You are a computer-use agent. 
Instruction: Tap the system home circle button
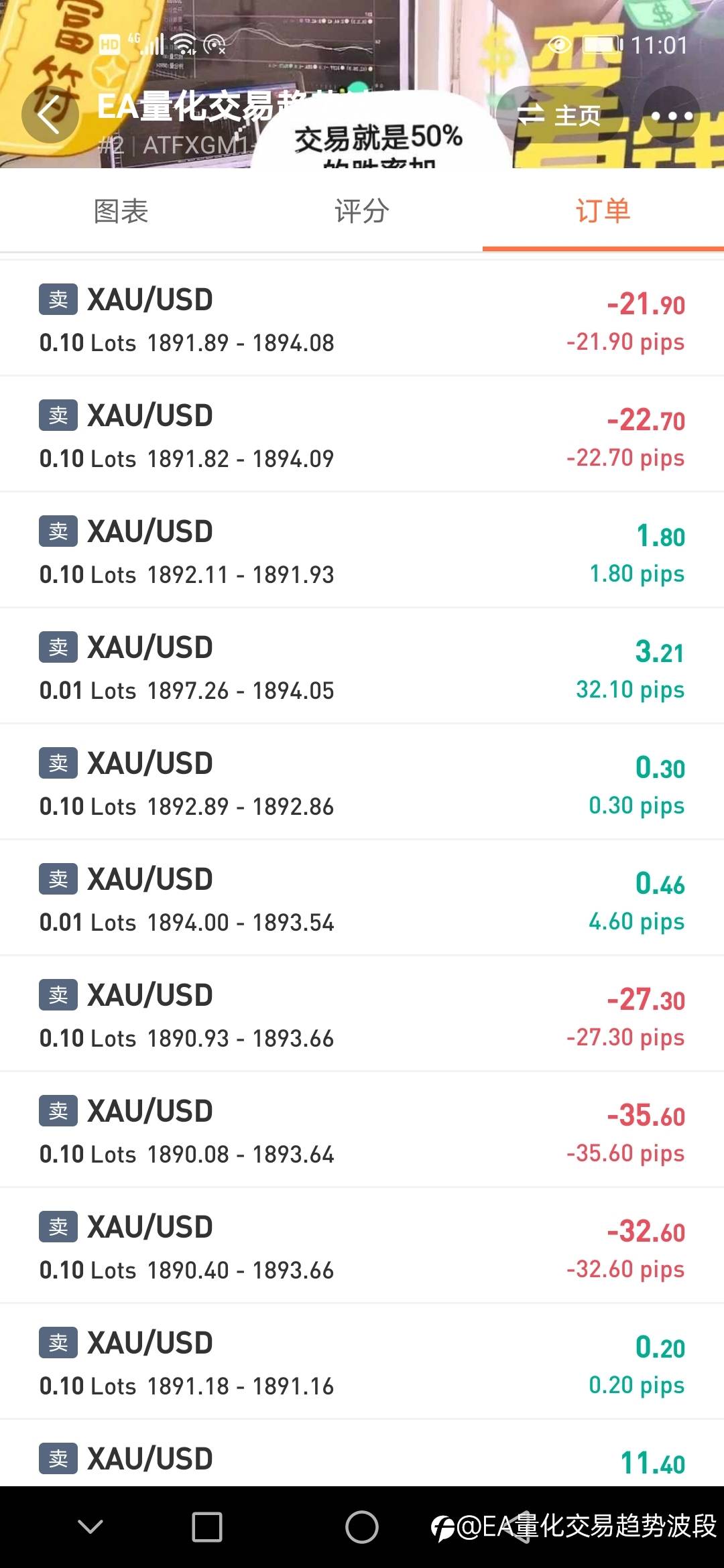(362, 1527)
